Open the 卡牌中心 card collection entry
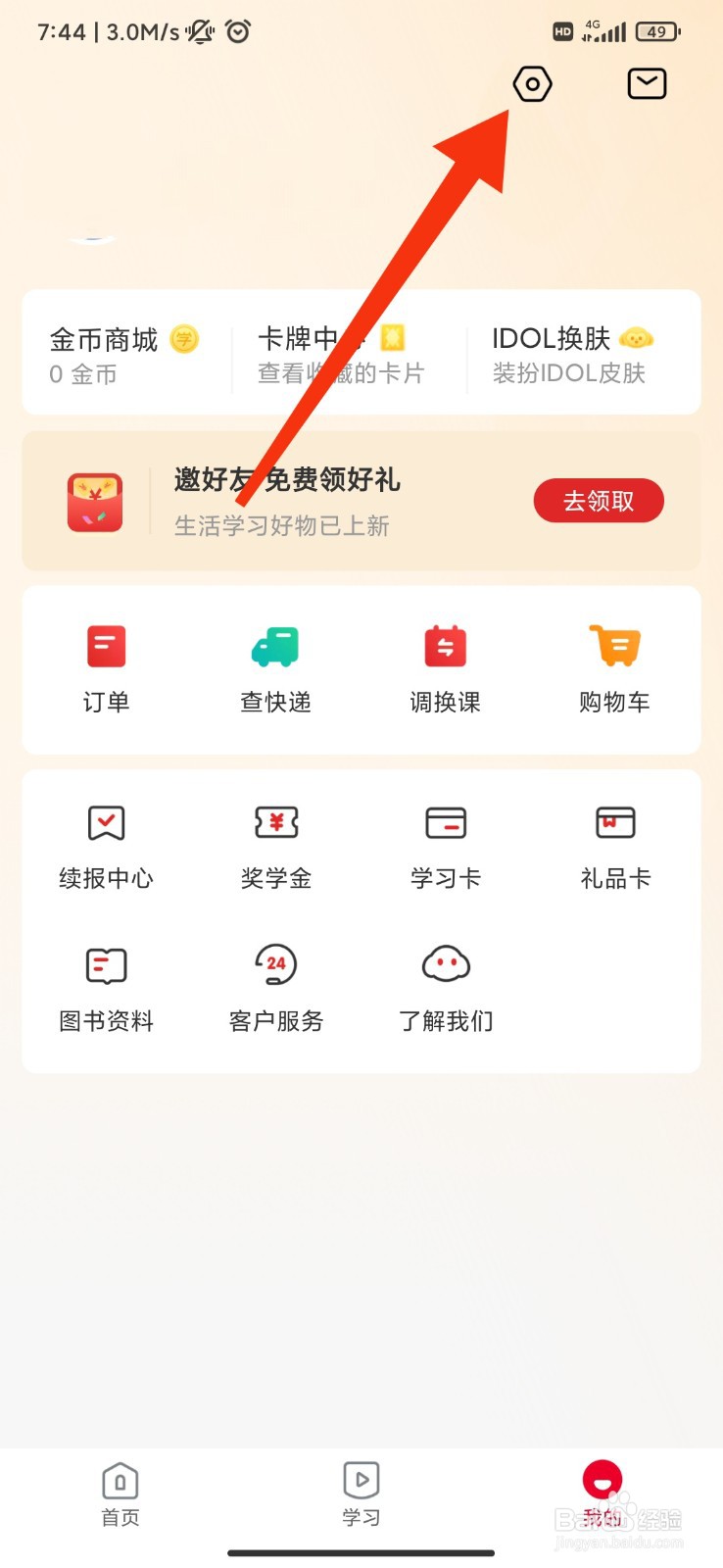 click(338, 353)
